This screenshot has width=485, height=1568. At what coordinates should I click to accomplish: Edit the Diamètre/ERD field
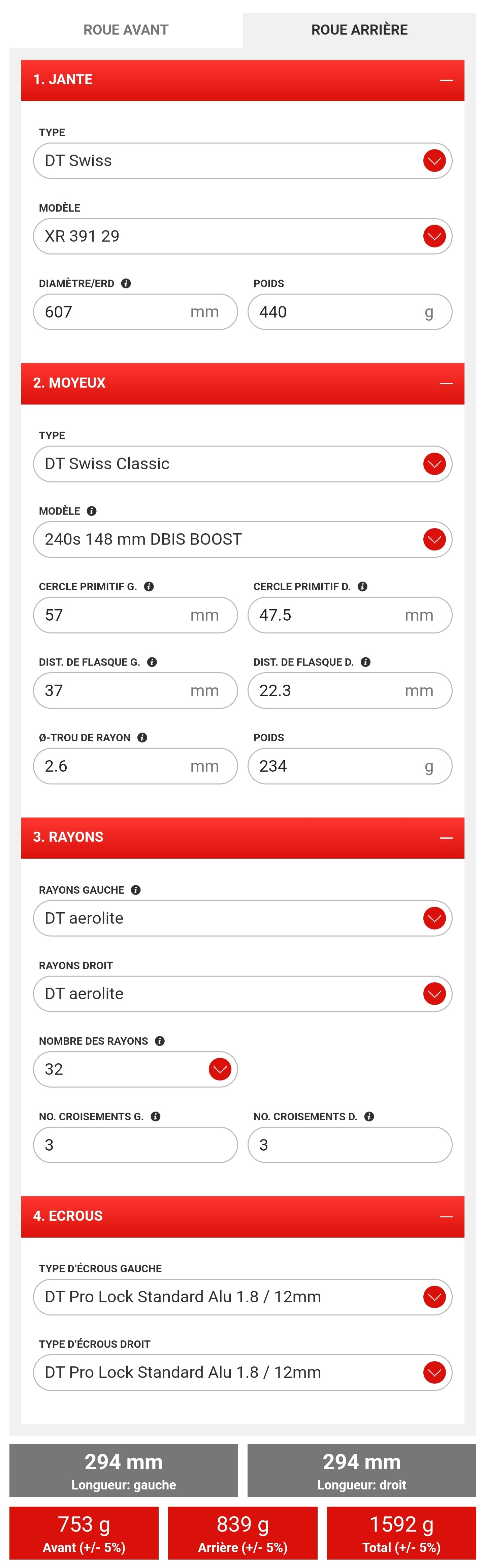pyautogui.click(x=116, y=312)
